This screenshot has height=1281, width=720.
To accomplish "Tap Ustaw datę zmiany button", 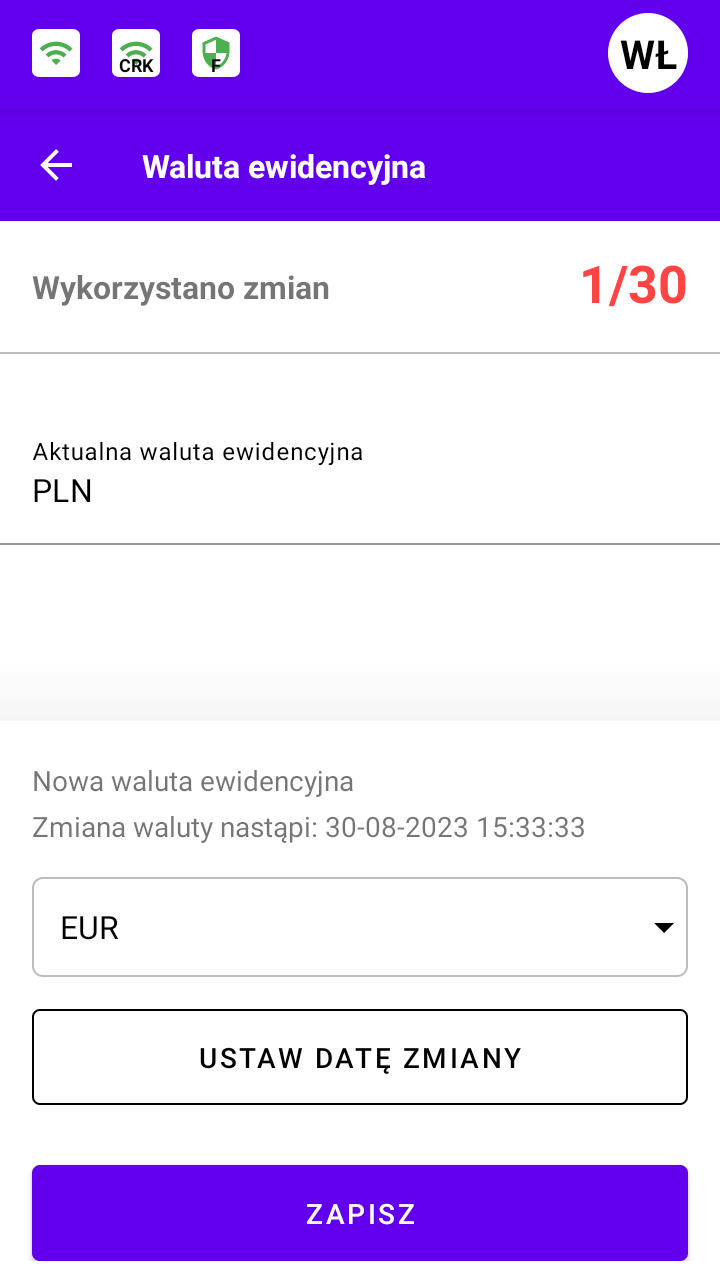I will coord(360,1057).
